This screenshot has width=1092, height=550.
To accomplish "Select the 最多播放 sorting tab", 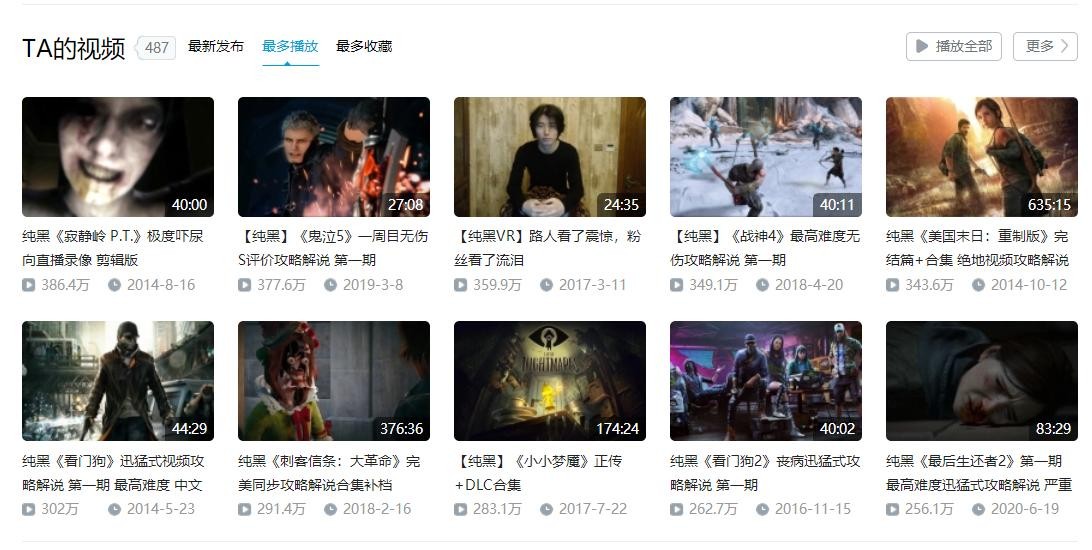I will tap(290, 46).
